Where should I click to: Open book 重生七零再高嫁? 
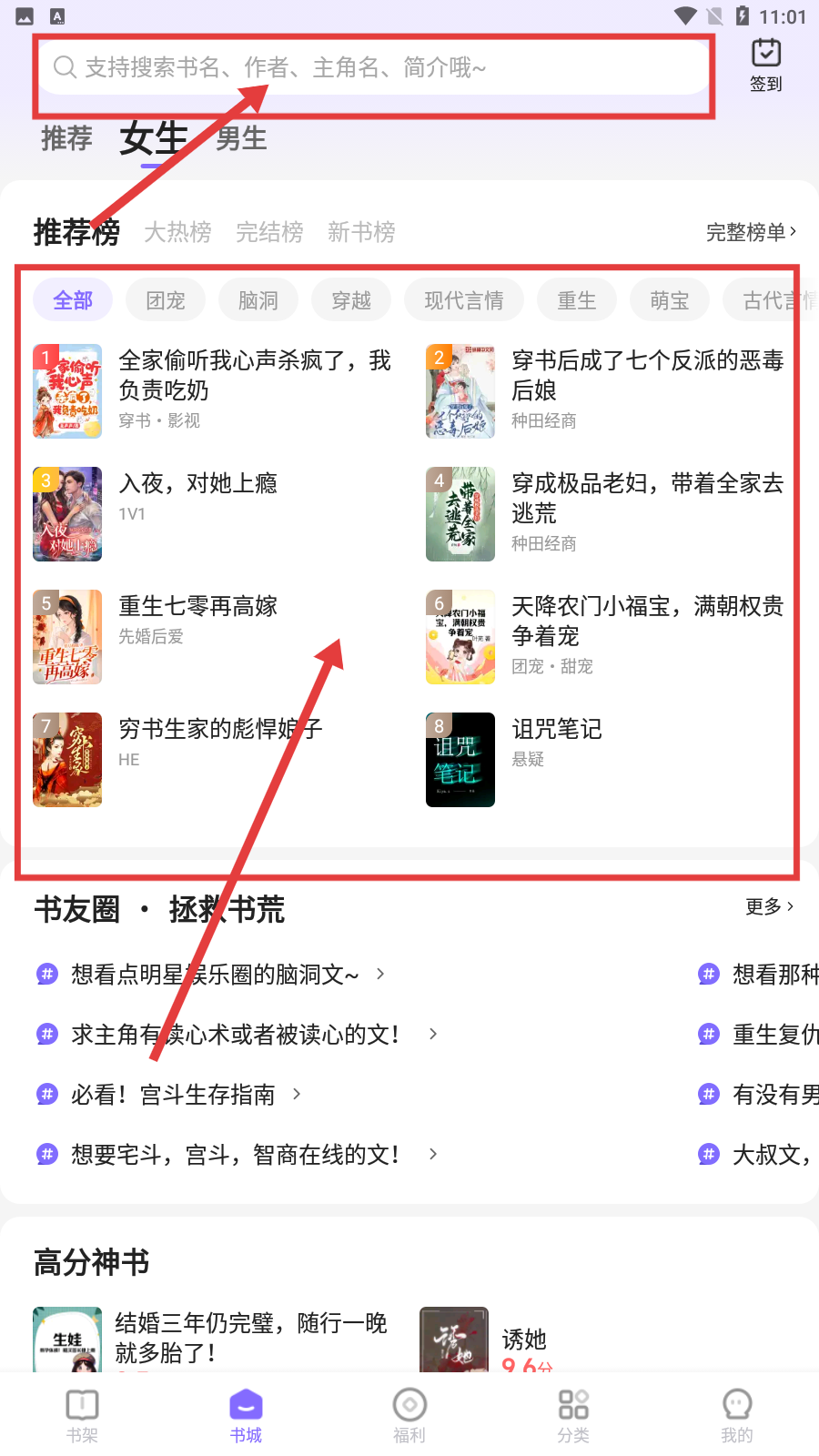click(197, 607)
